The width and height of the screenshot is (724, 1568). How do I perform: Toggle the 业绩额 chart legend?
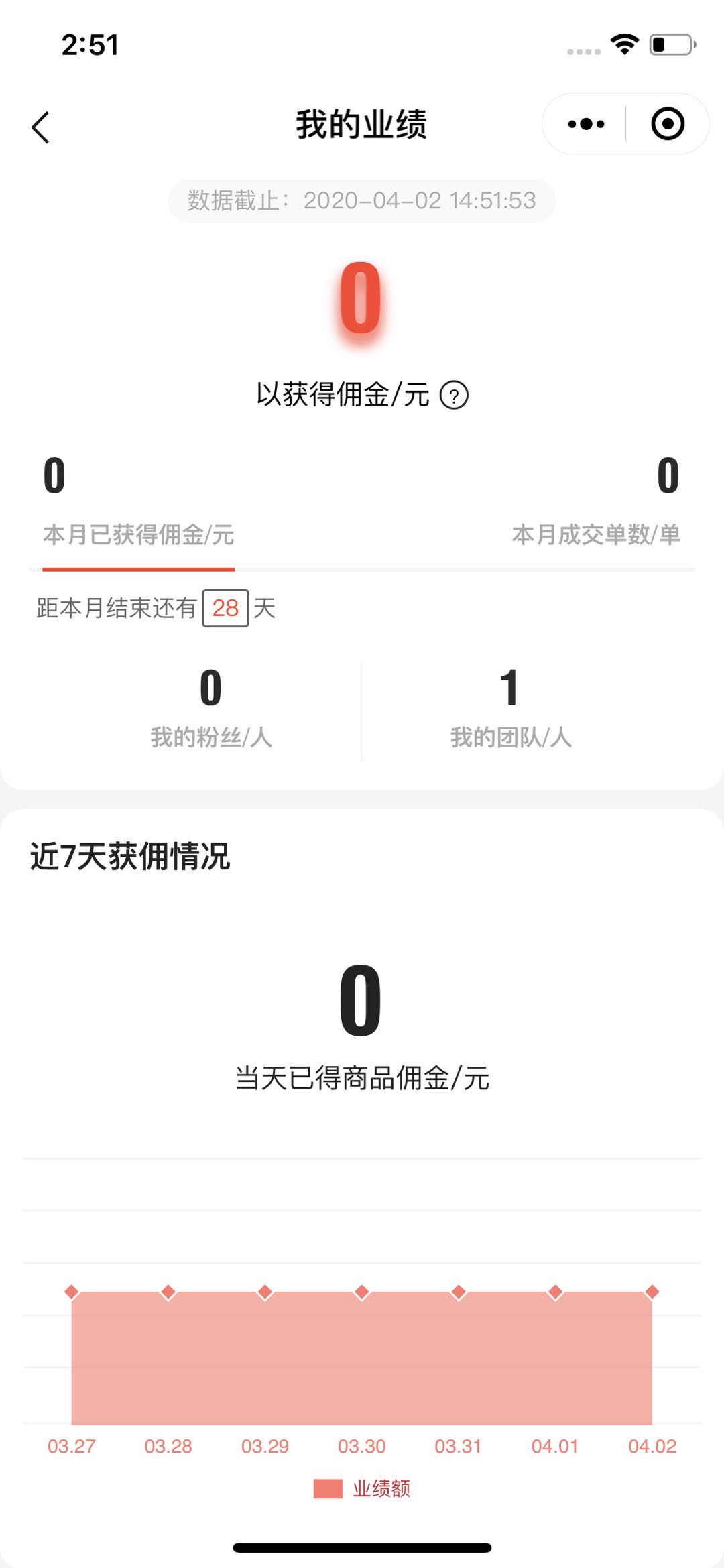(362, 1488)
